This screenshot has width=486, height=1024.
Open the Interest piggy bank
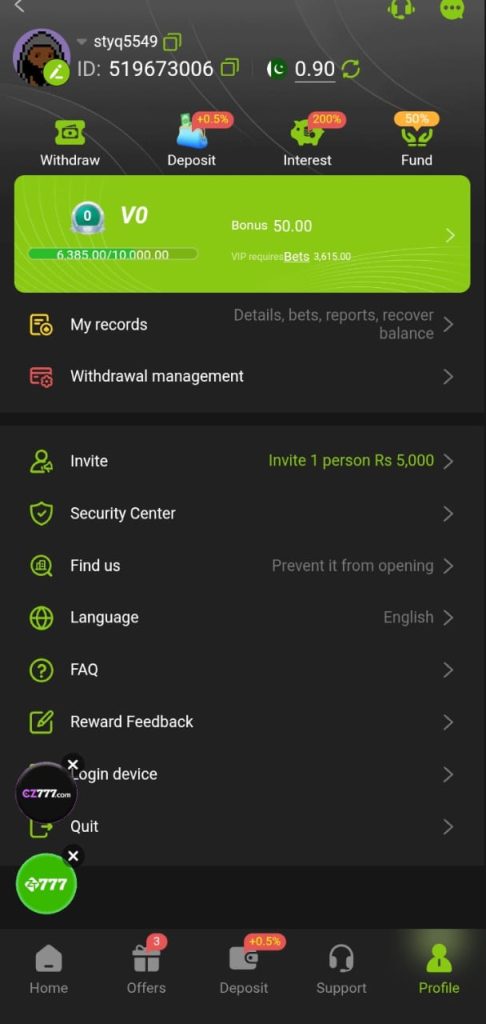pyautogui.click(x=307, y=141)
